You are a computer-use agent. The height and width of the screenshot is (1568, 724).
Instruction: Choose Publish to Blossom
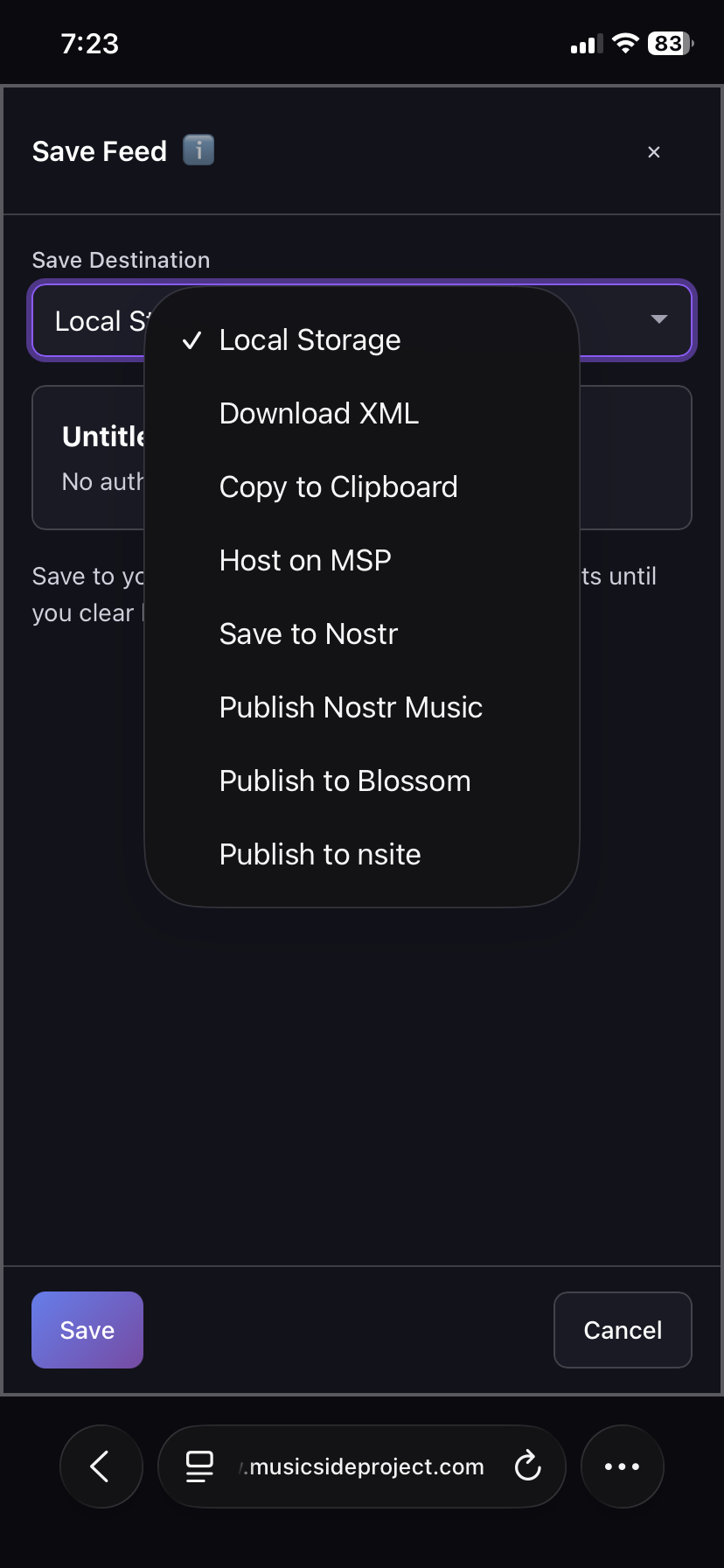coord(345,780)
